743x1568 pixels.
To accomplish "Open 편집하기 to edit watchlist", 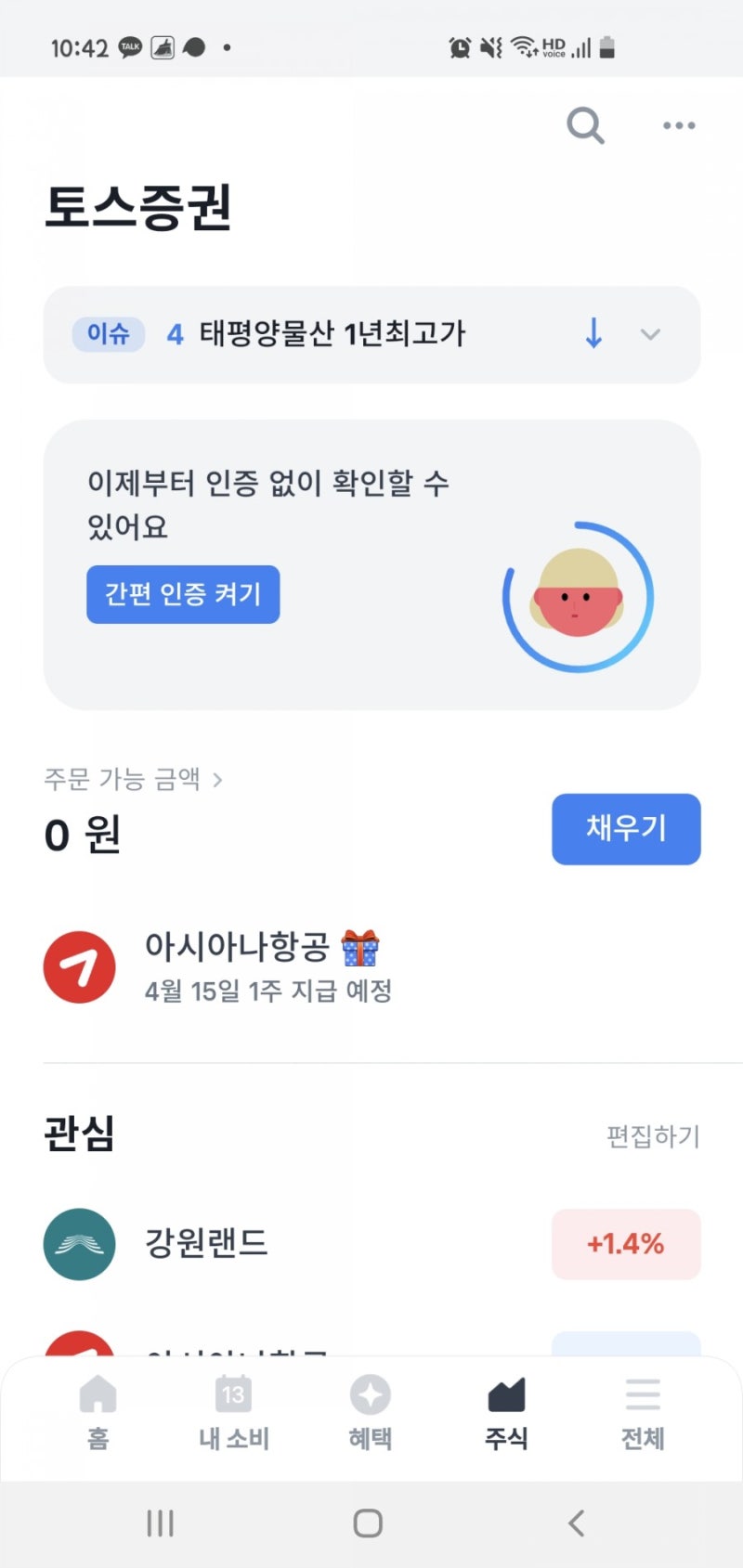I will coord(654,1136).
